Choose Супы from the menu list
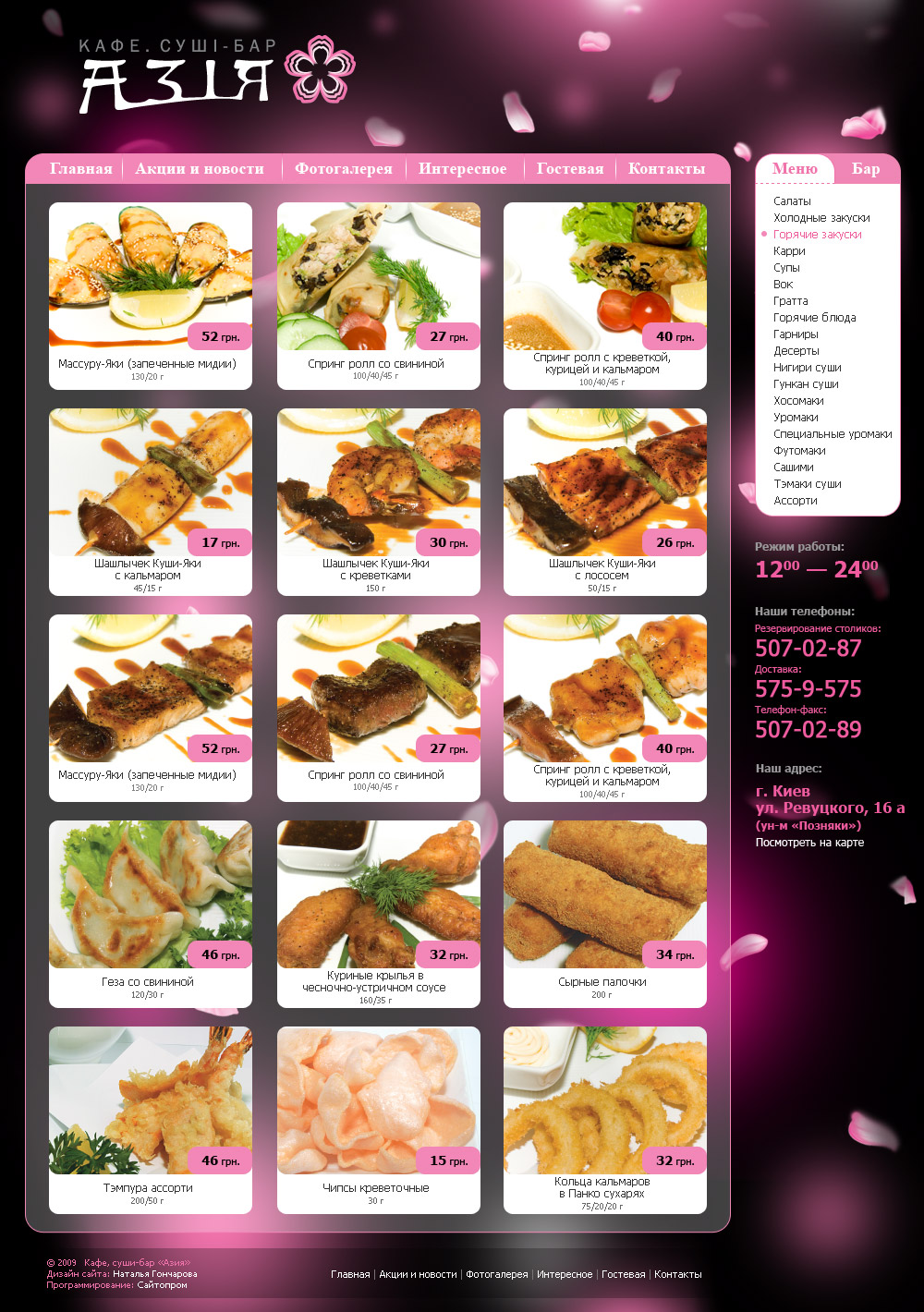Image resolution: width=924 pixels, height=1312 pixels. pyautogui.click(x=786, y=267)
